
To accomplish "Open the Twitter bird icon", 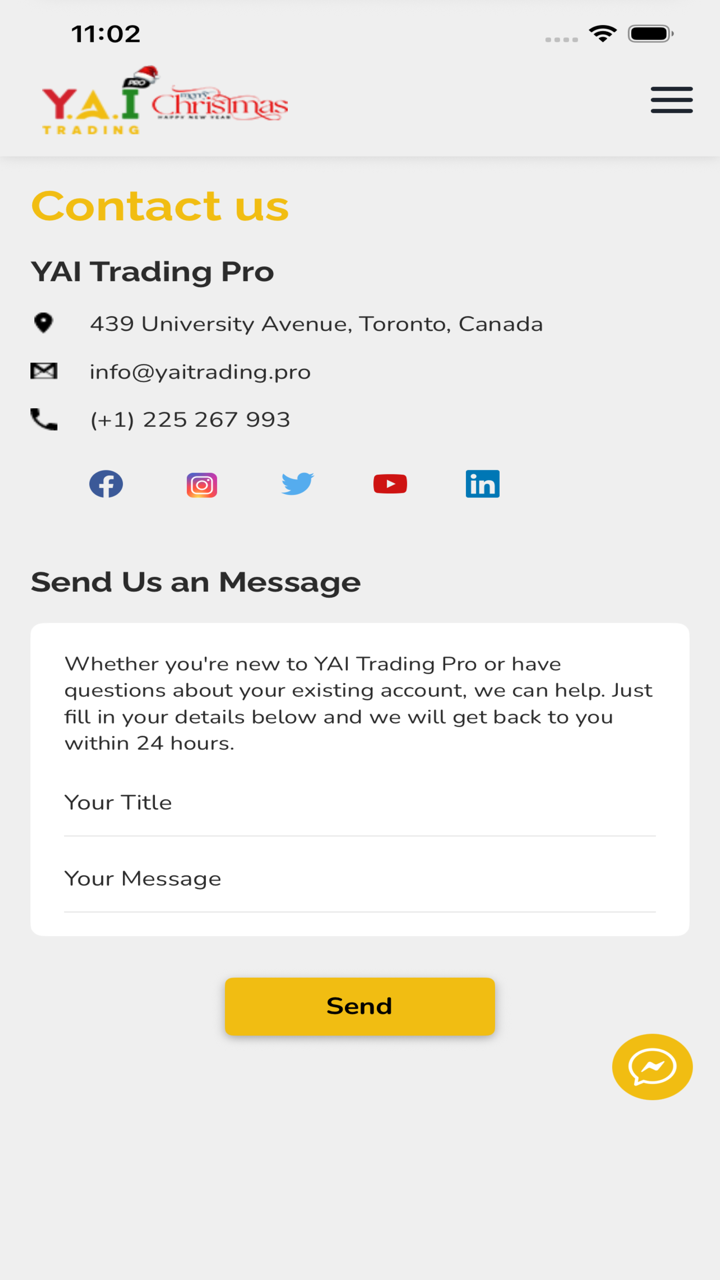I will tap(298, 484).
